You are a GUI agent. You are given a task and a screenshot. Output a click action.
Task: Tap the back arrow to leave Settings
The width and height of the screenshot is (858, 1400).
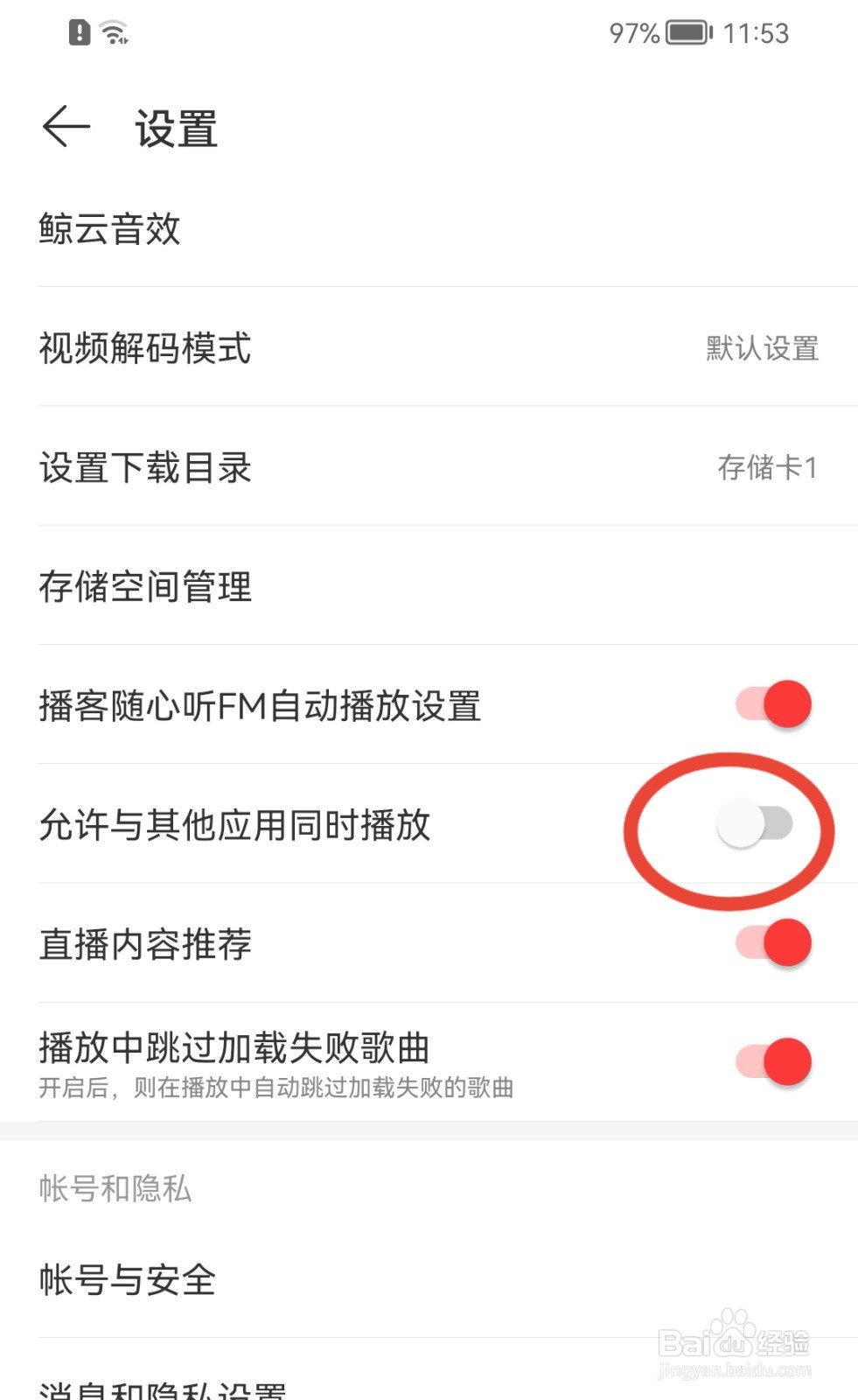[x=66, y=128]
